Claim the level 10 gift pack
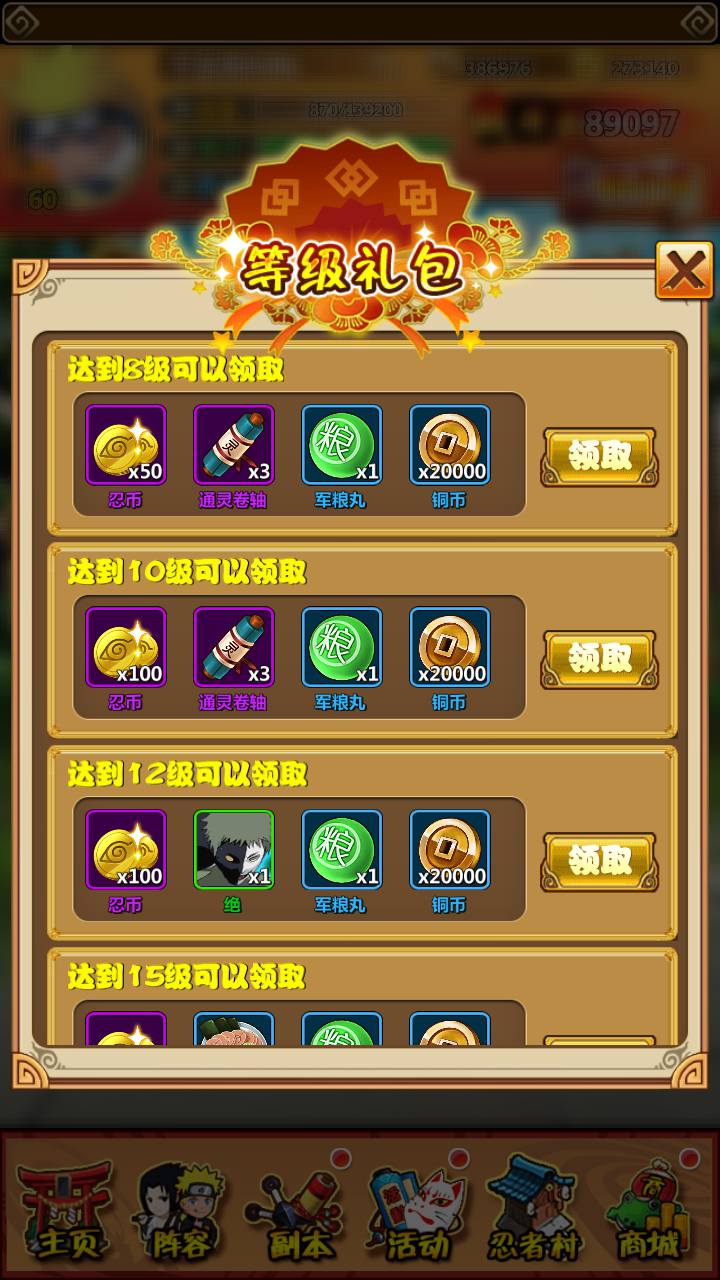Image resolution: width=720 pixels, height=1280 pixels. pyautogui.click(x=599, y=659)
